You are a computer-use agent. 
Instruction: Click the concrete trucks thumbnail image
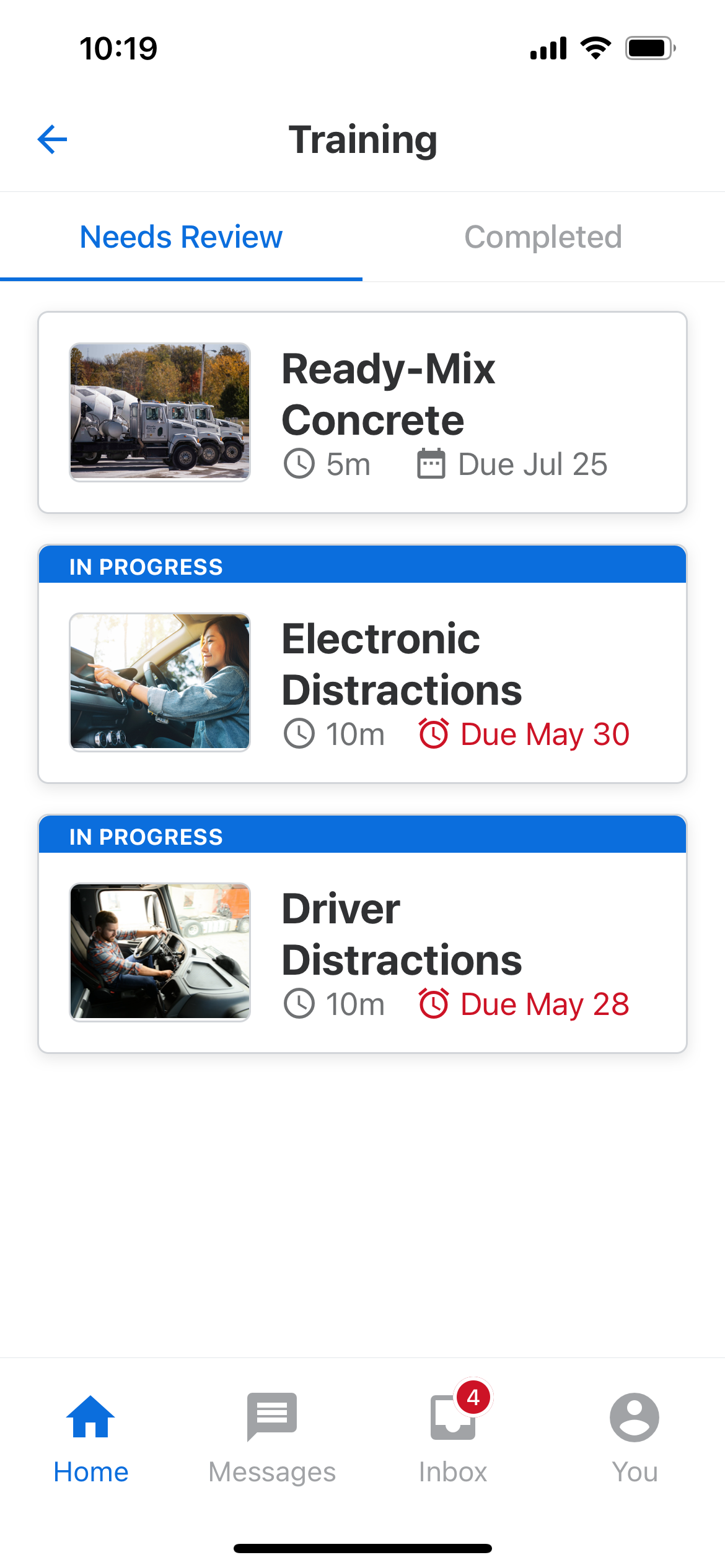pos(160,412)
